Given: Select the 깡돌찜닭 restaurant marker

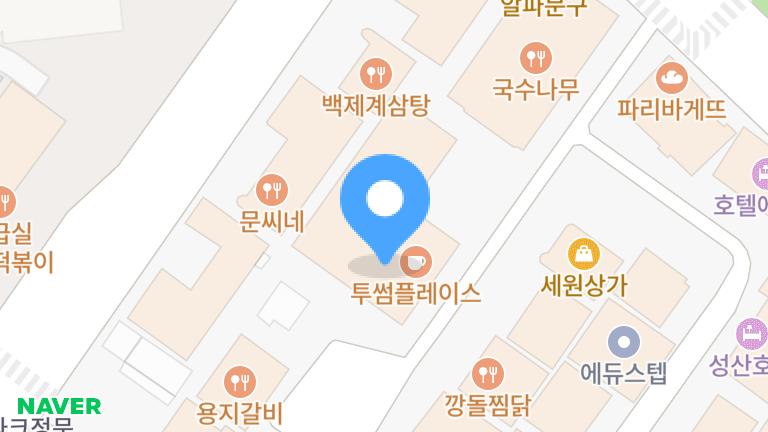Looking at the screenshot, I should tap(487, 375).
